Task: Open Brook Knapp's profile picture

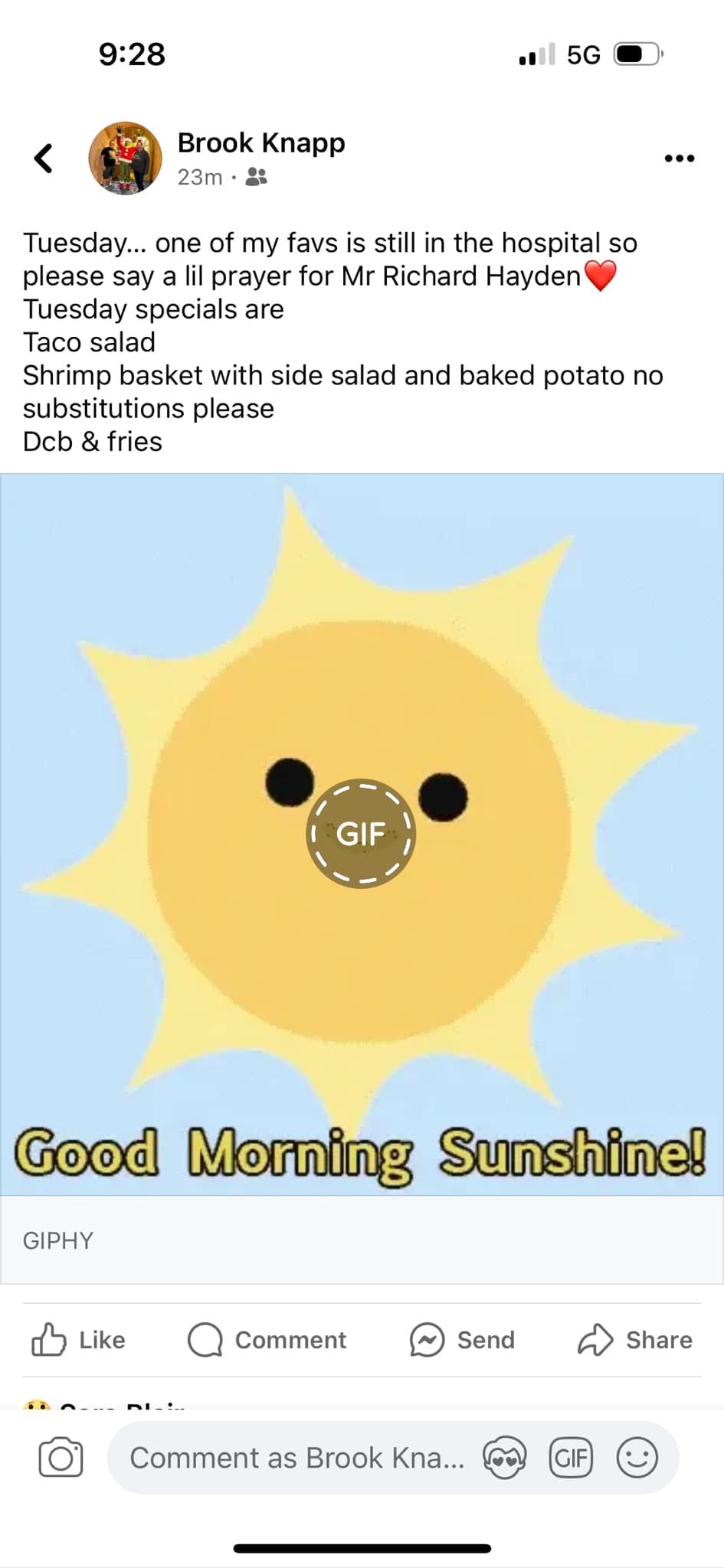Action: click(x=125, y=158)
